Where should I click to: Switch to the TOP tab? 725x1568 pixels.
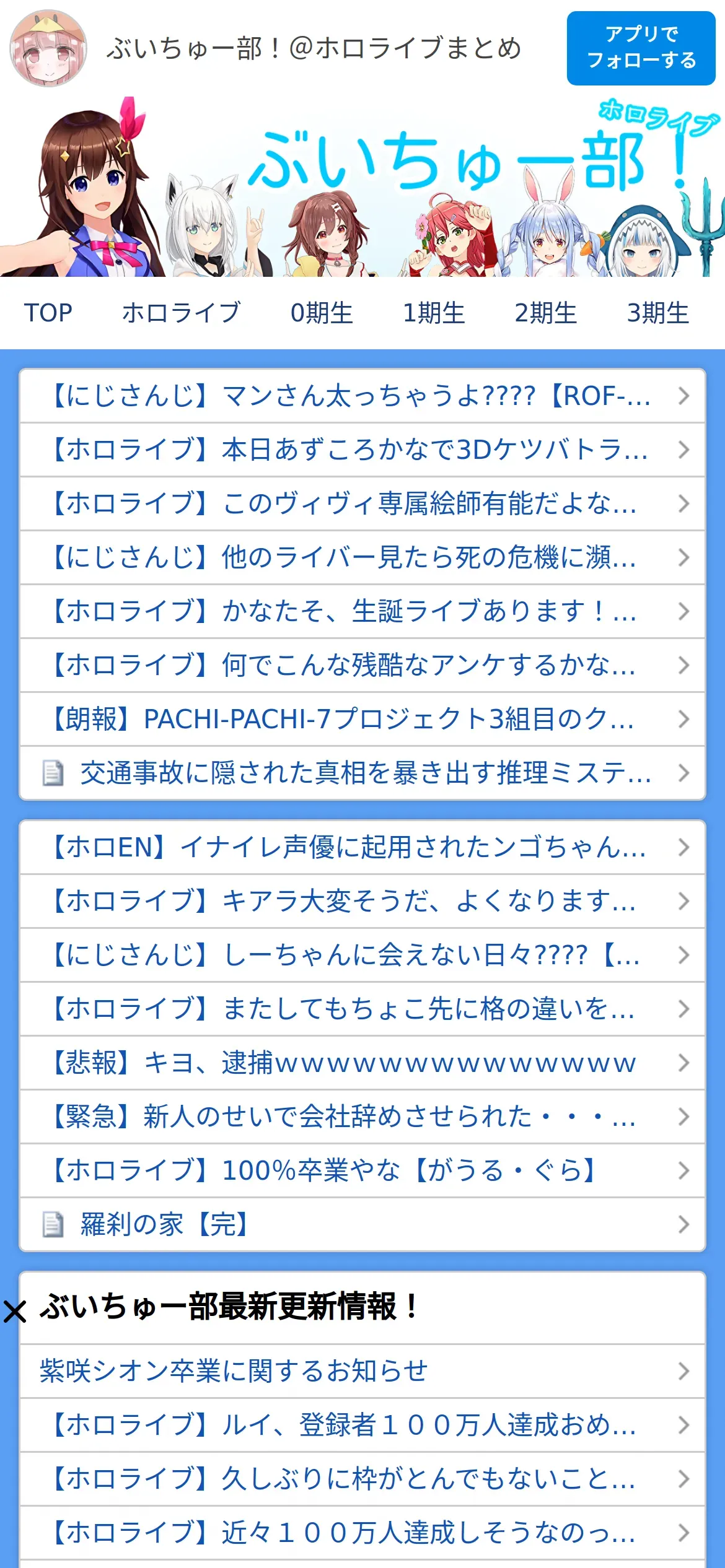[48, 313]
